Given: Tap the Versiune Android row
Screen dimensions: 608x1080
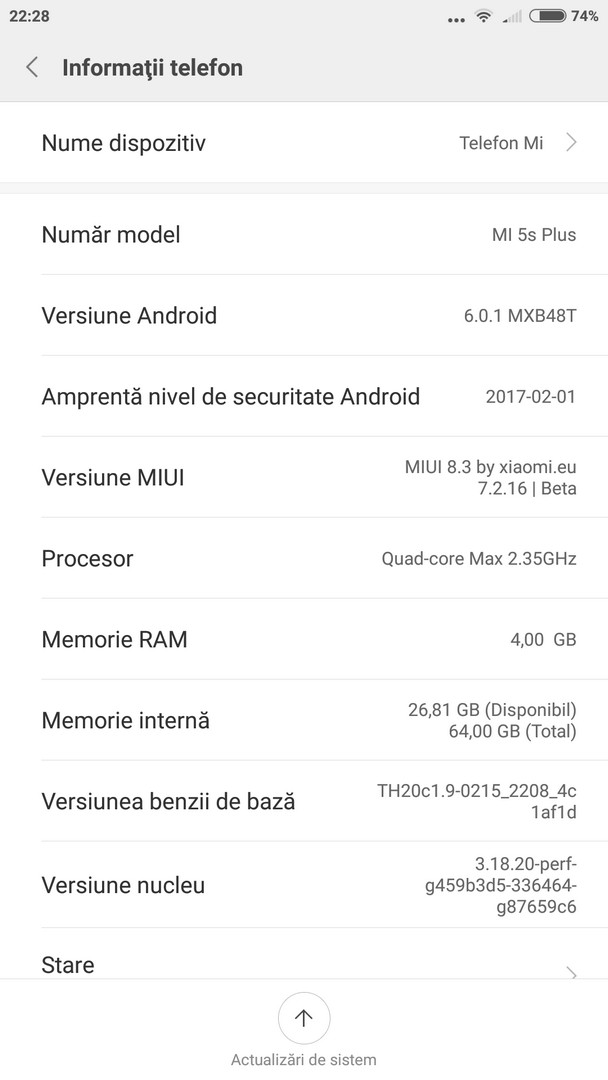Looking at the screenshot, I should 304,315.
